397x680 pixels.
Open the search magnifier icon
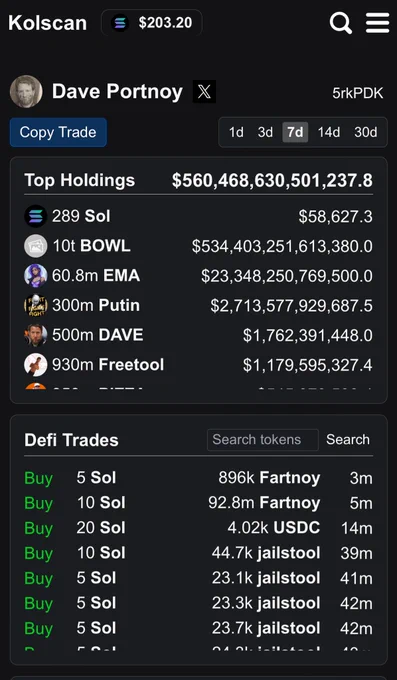pos(341,23)
